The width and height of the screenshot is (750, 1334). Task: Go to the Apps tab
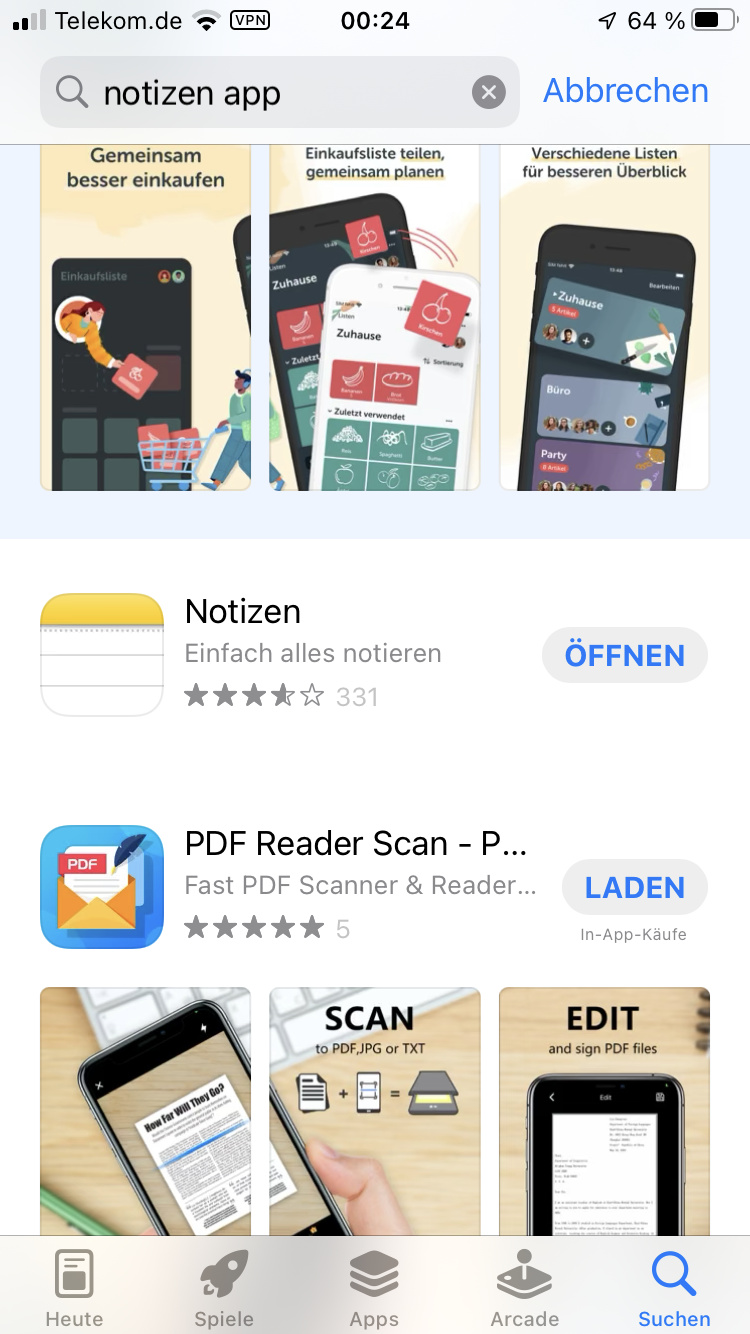click(x=374, y=1288)
